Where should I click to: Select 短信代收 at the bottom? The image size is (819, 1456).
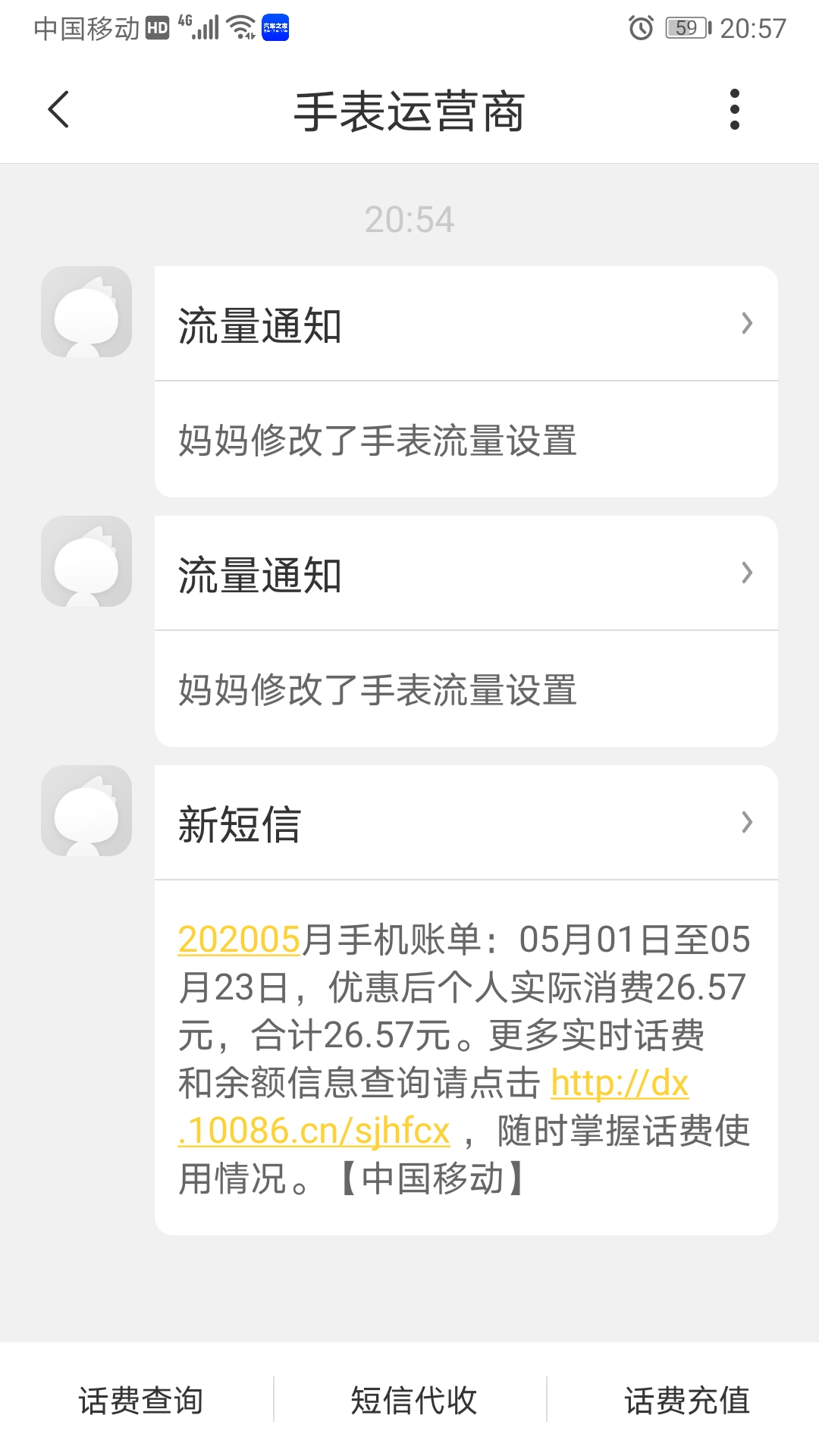[413, 1401]
